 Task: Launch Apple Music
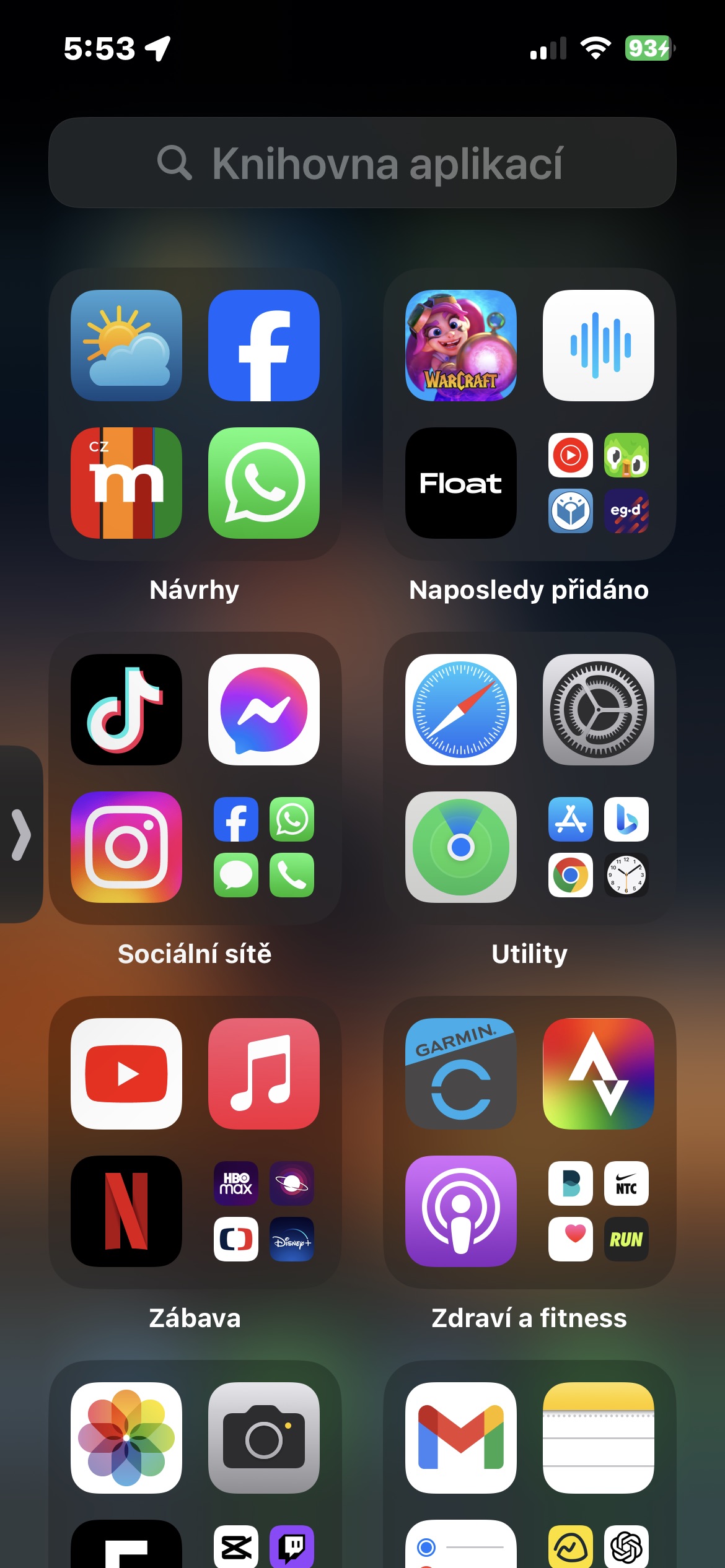click(264, 1074)
